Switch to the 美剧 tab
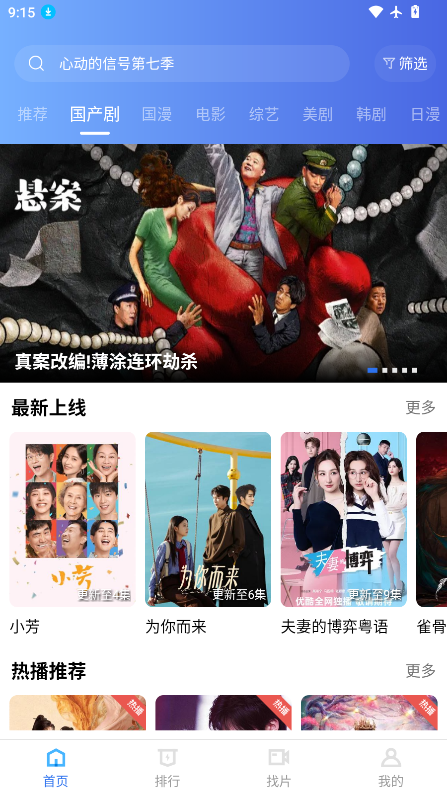 (318, 114)
